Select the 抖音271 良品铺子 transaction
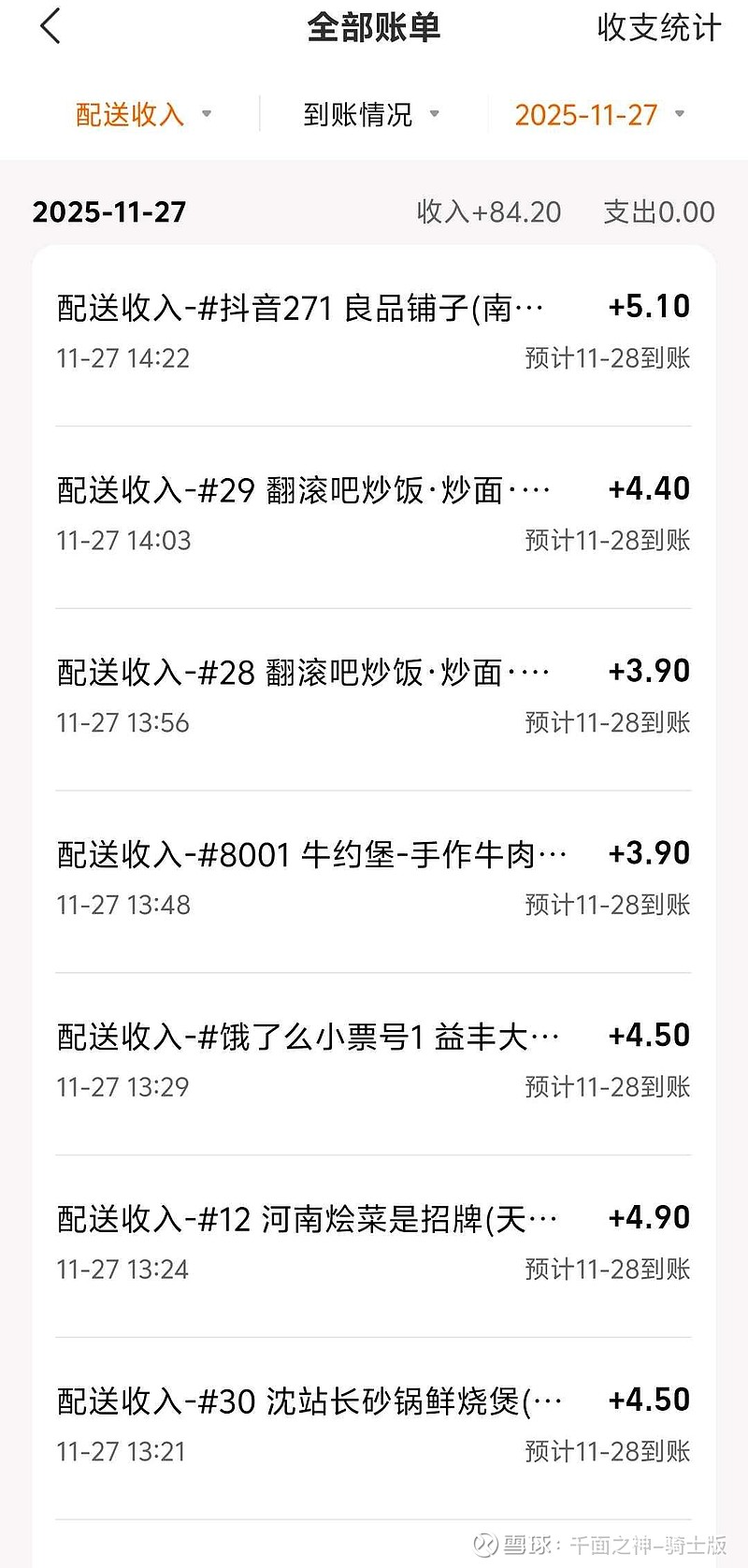Viewport: 748px width, 1568px height. [x=309, y=307]
